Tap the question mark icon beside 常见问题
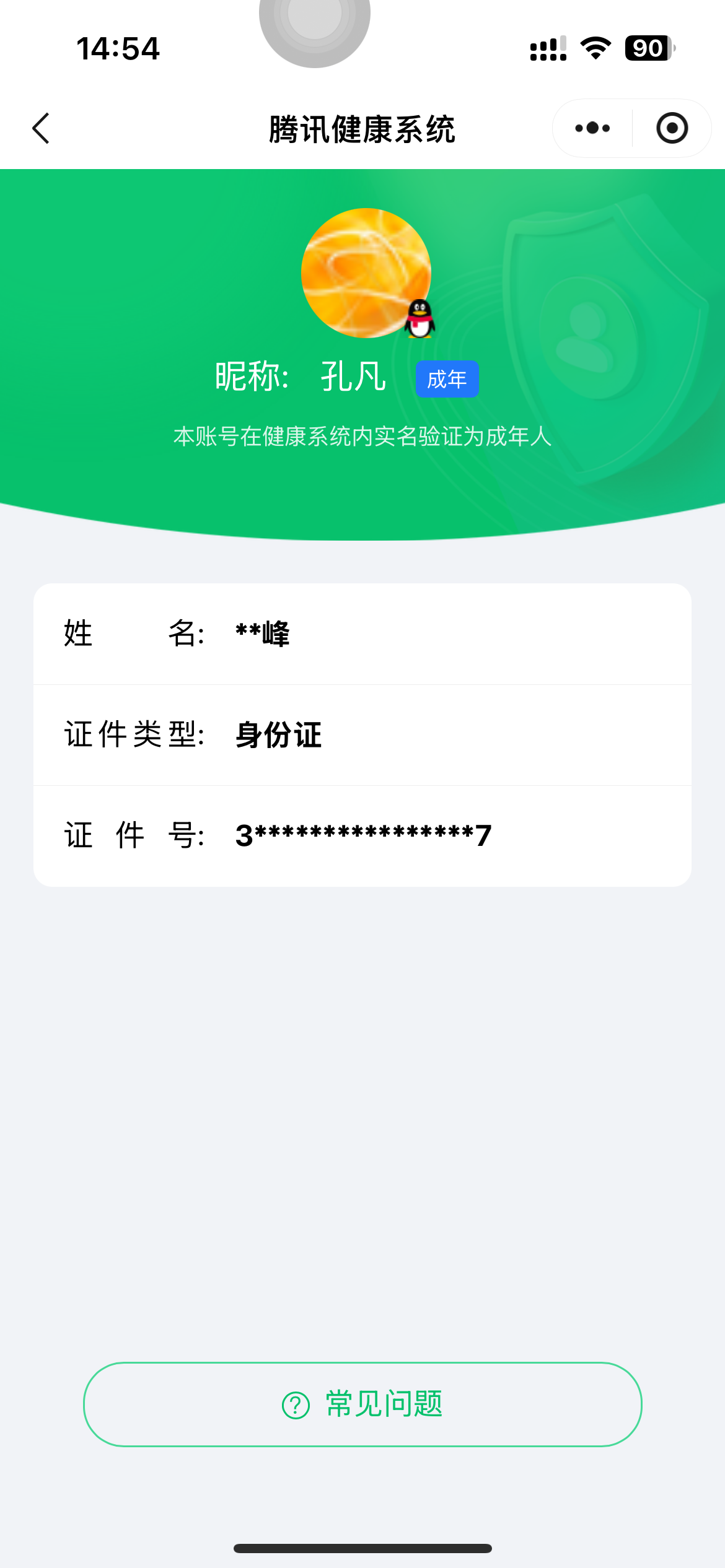The height and width of the screenshot is (1568, 725). click(296, 1405)
